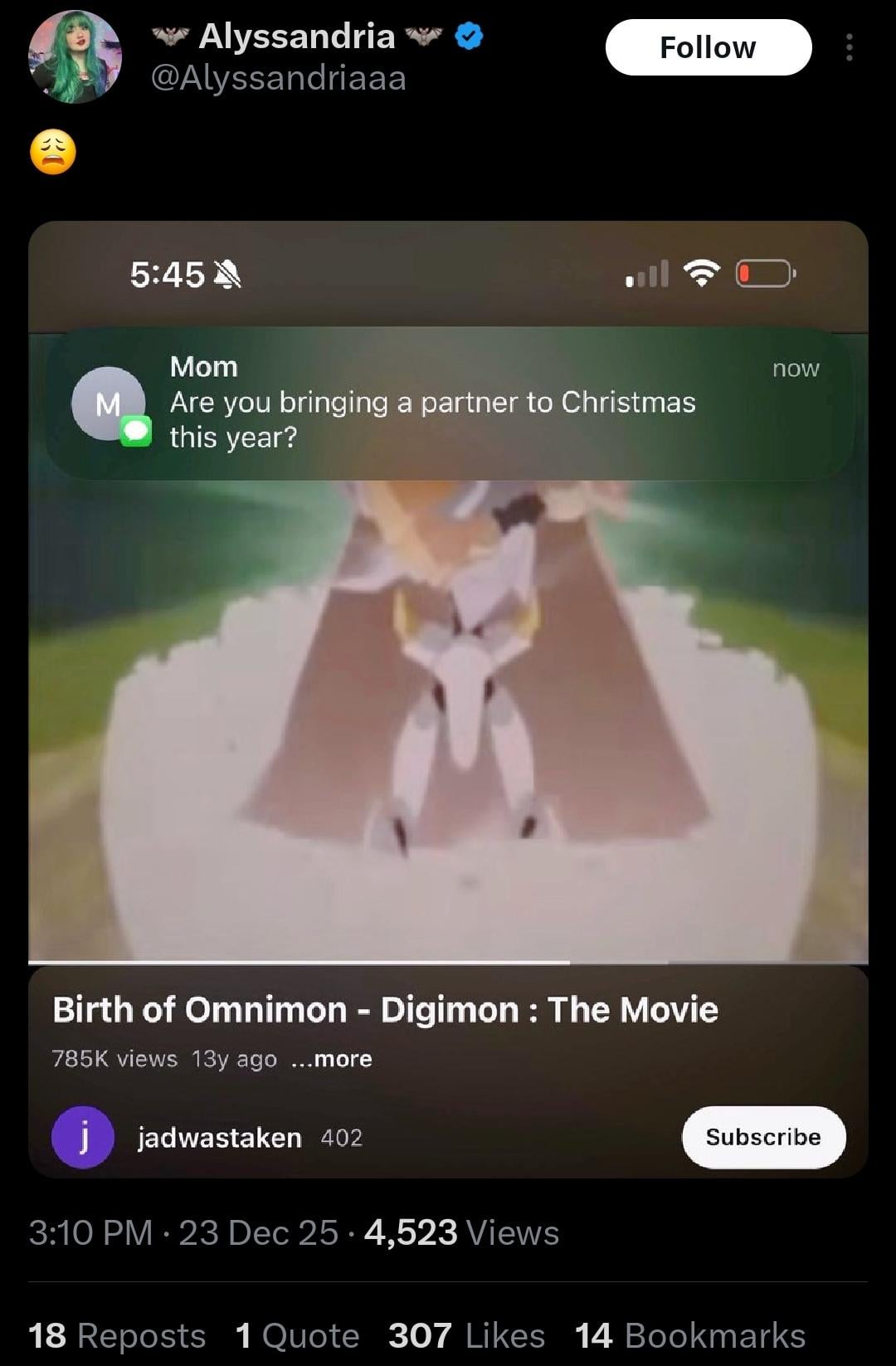Open the tweet's overflow menu
The width and height of the screenshot is (896, 1366).
(849, 47)
